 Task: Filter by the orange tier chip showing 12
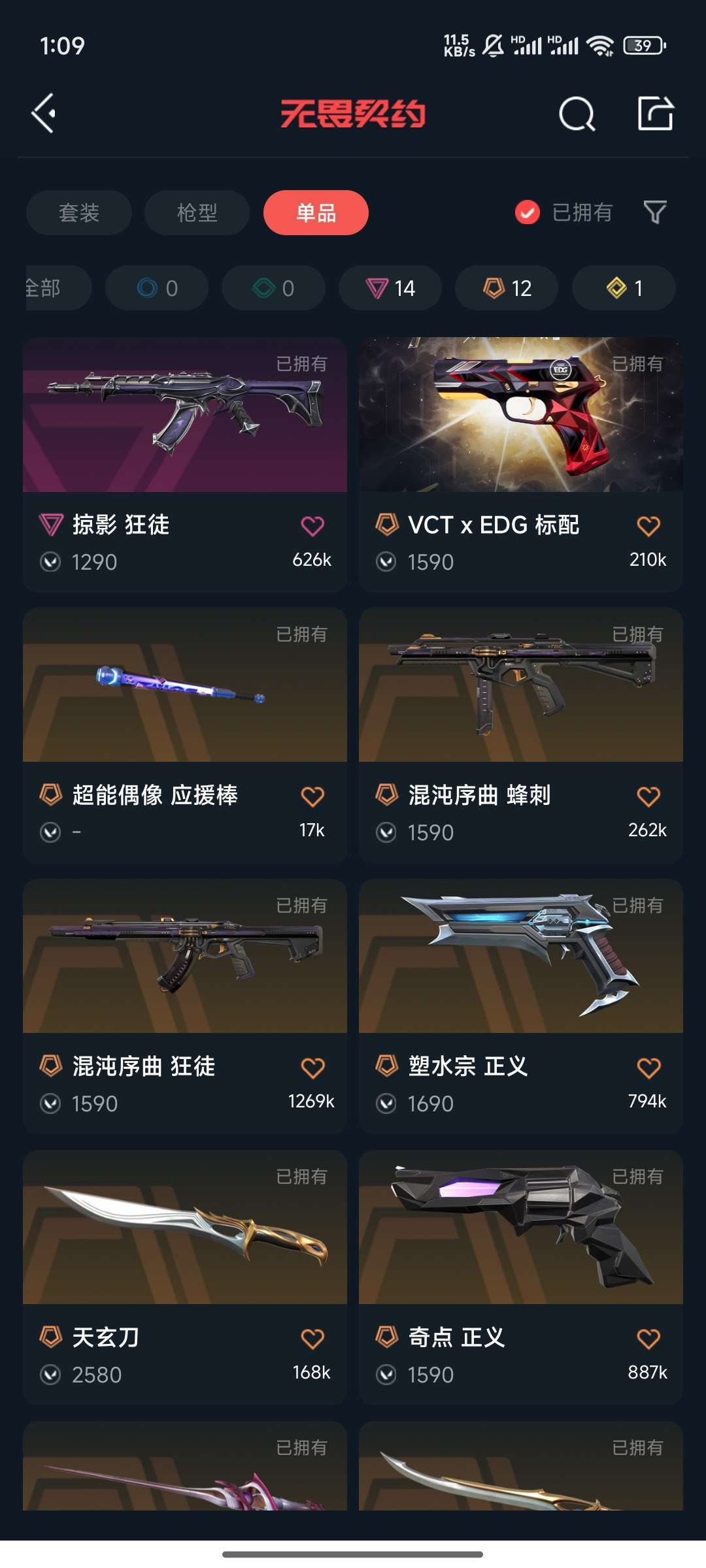point(507,287)
